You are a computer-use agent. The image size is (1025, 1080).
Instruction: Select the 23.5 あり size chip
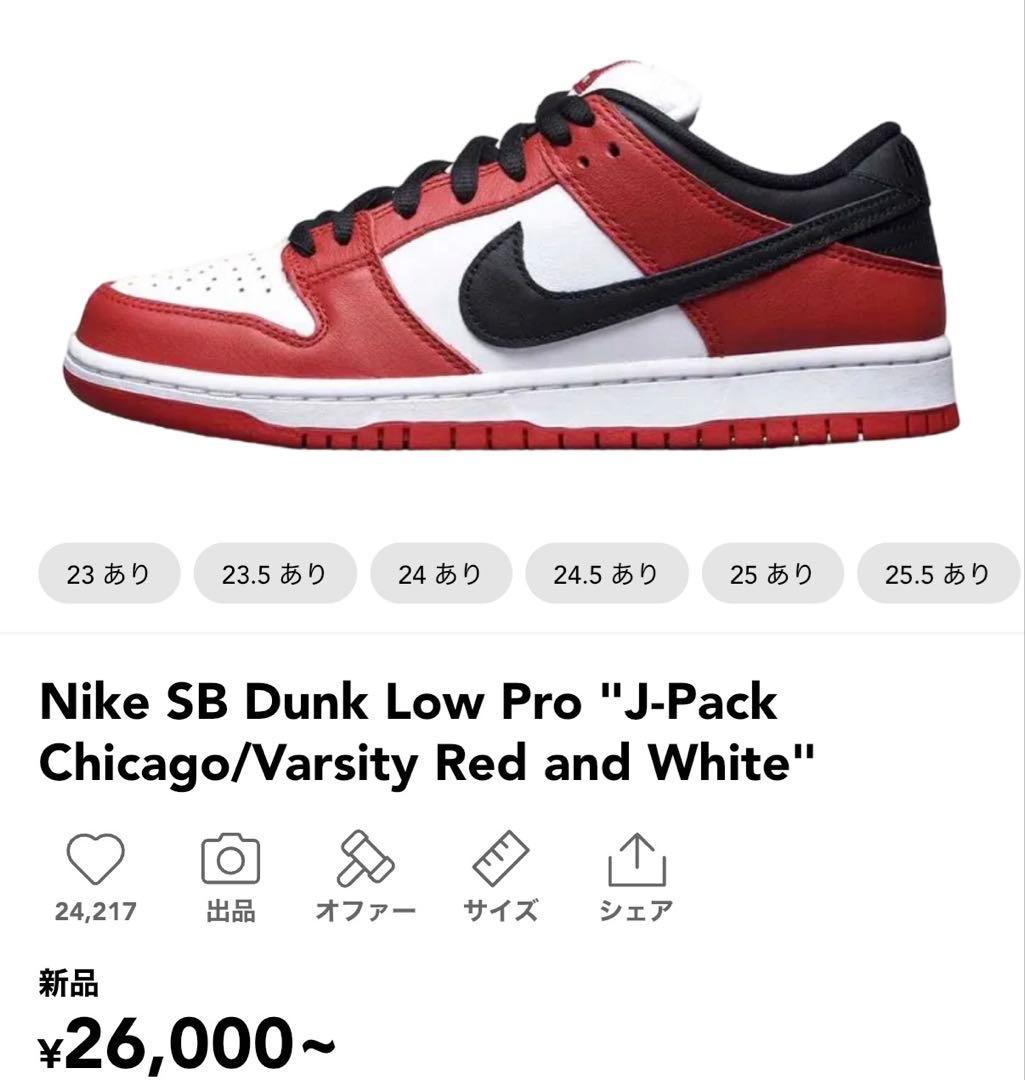(274, 573)
